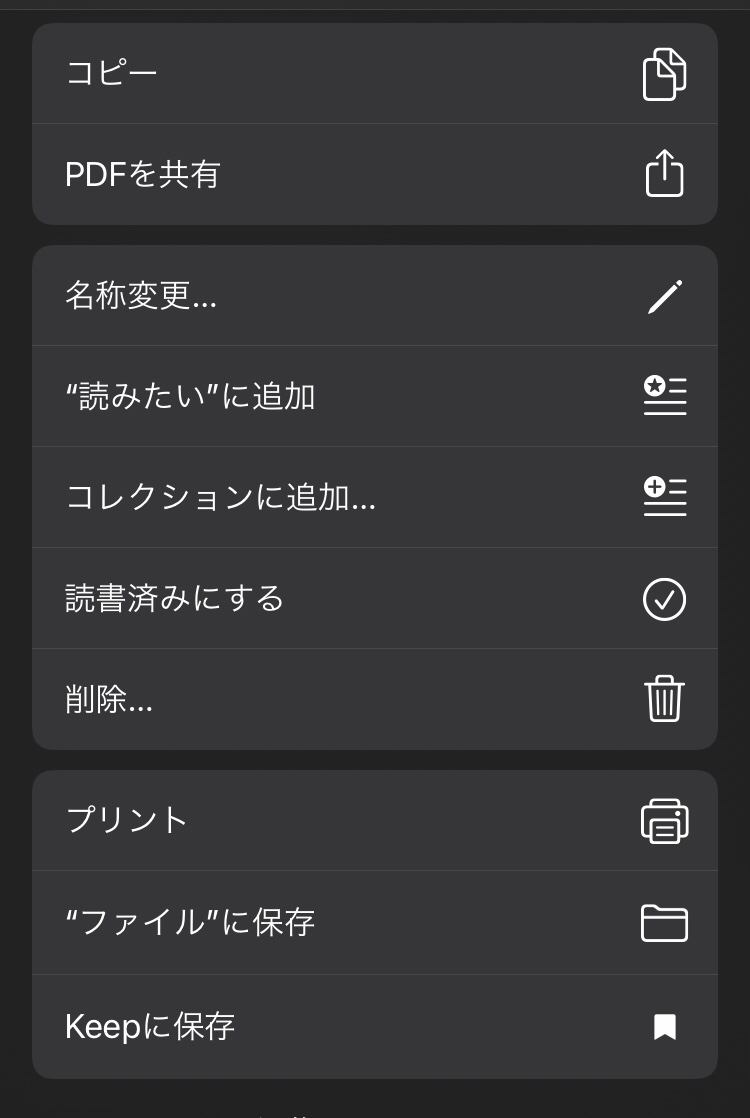Add to the “読みたい” list
This screenshot has width=750, height=1118.
[374, 397]
